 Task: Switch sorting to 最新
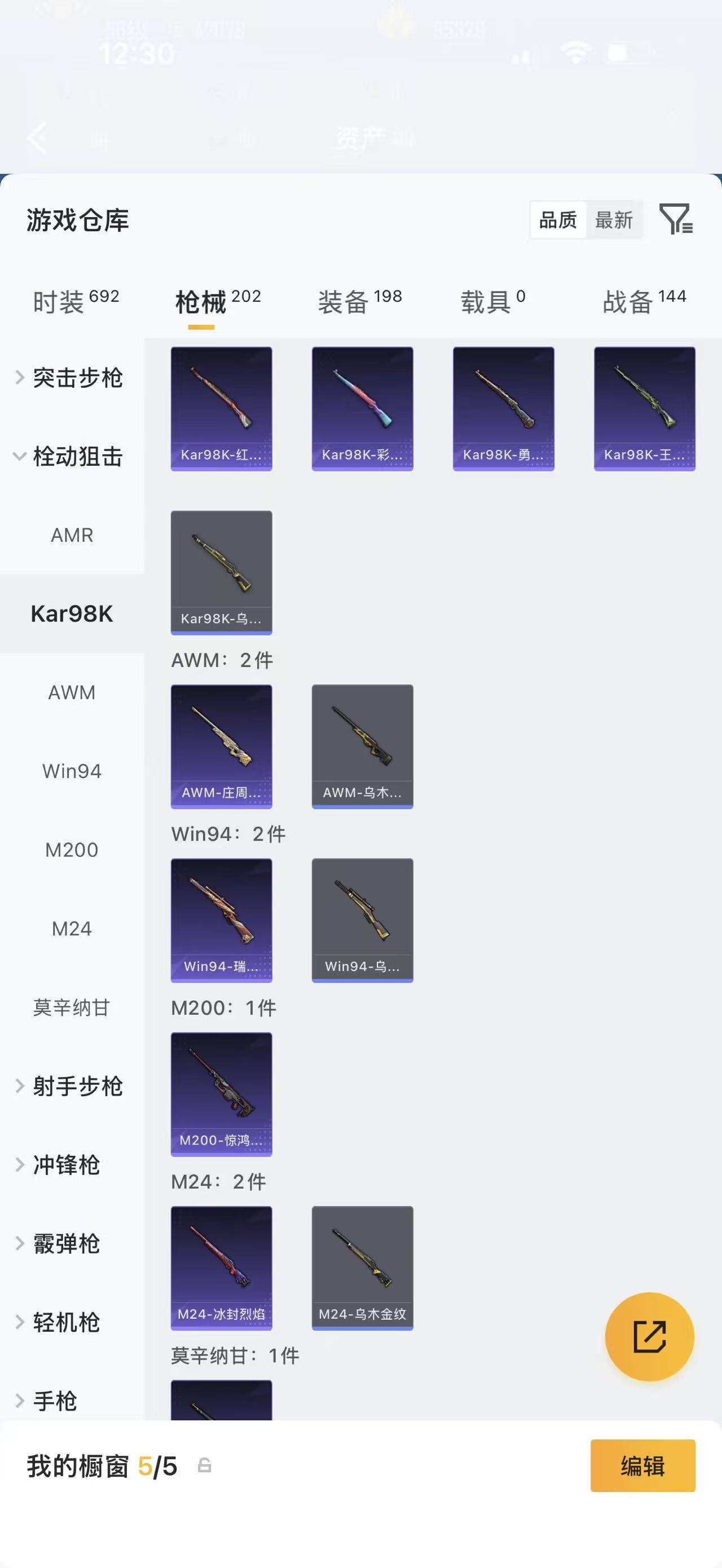[614, 220]
